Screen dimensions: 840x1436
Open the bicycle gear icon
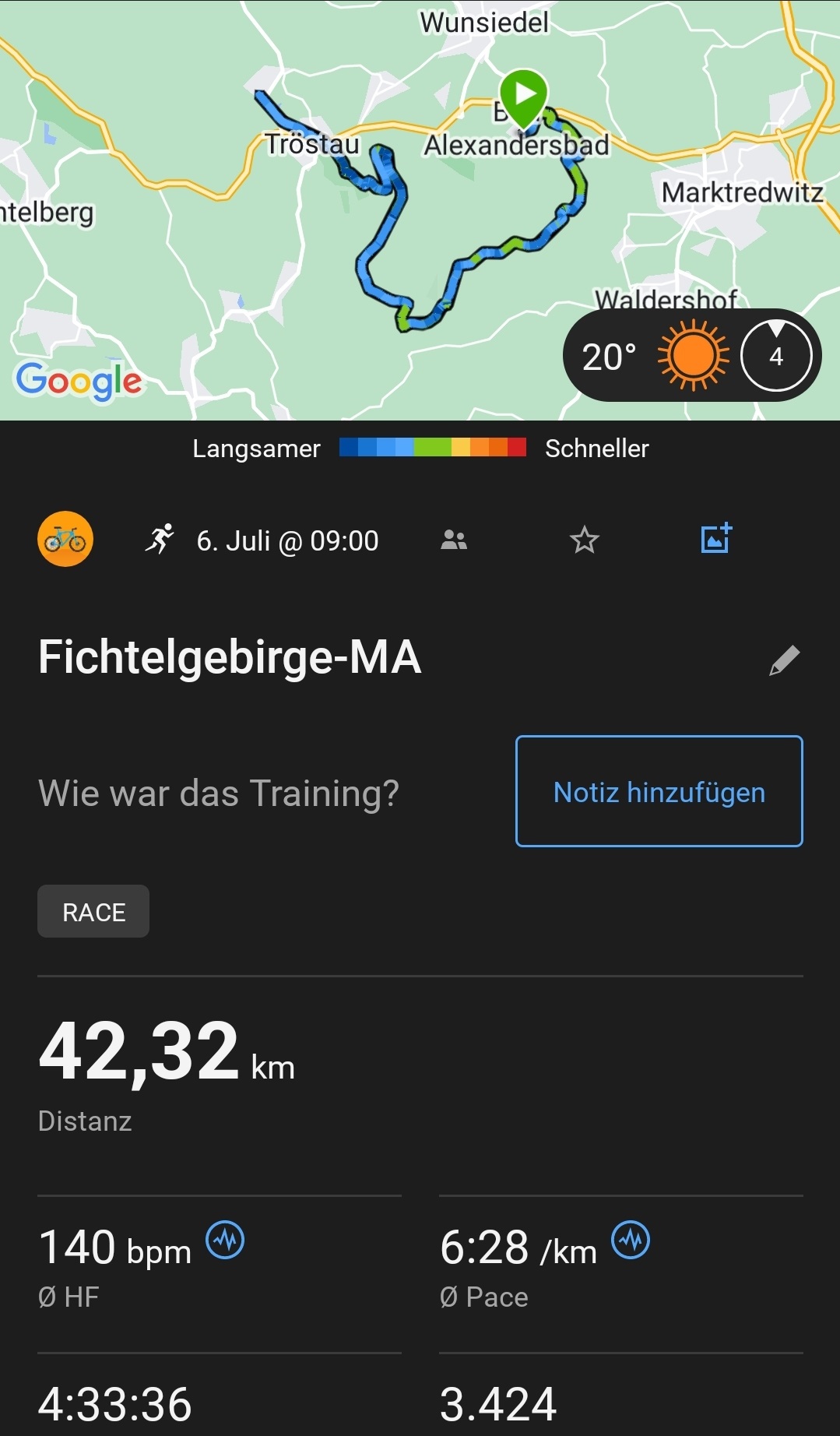point(65,539)
